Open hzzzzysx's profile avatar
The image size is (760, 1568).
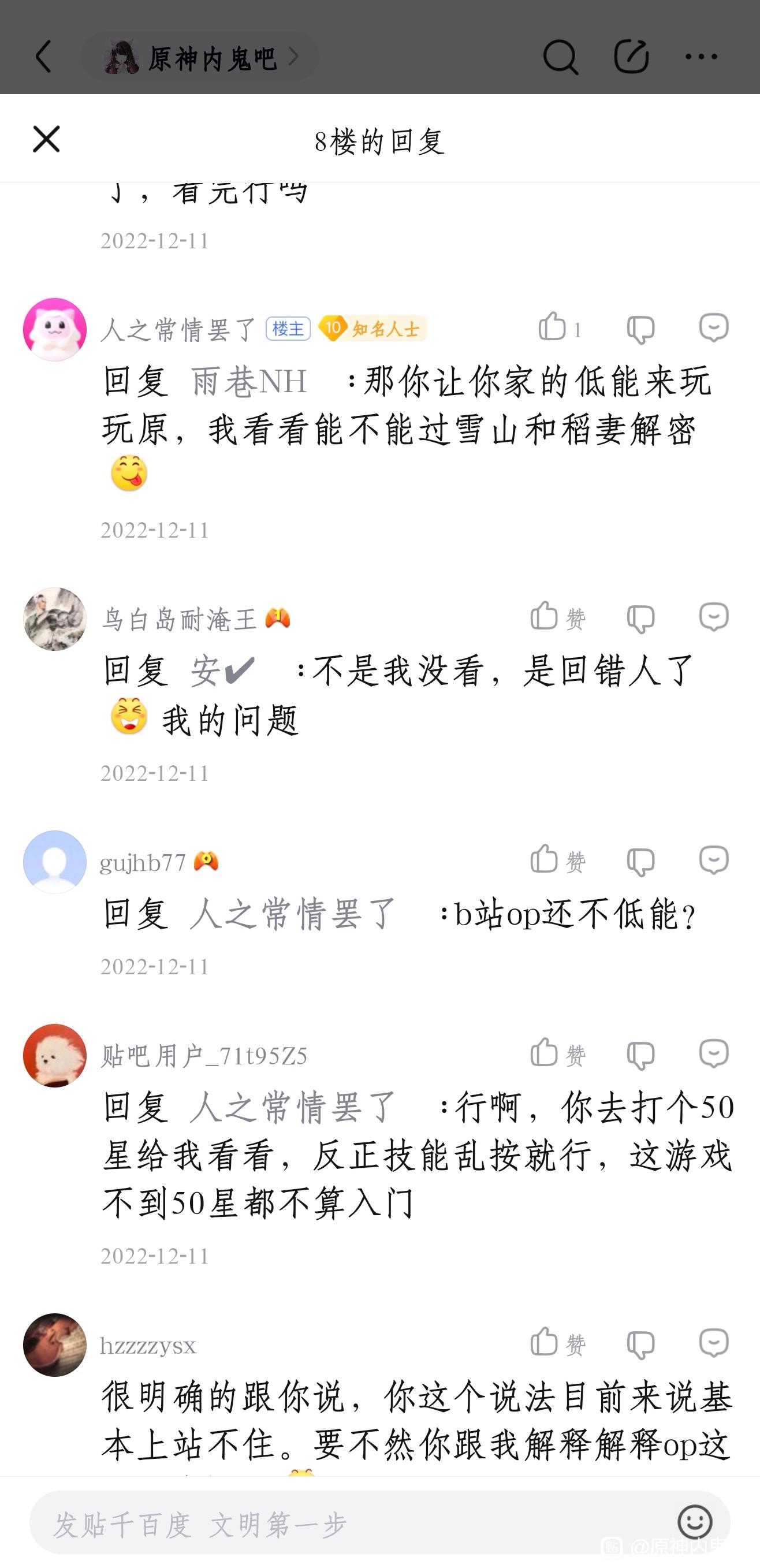tap(55, 1344)
